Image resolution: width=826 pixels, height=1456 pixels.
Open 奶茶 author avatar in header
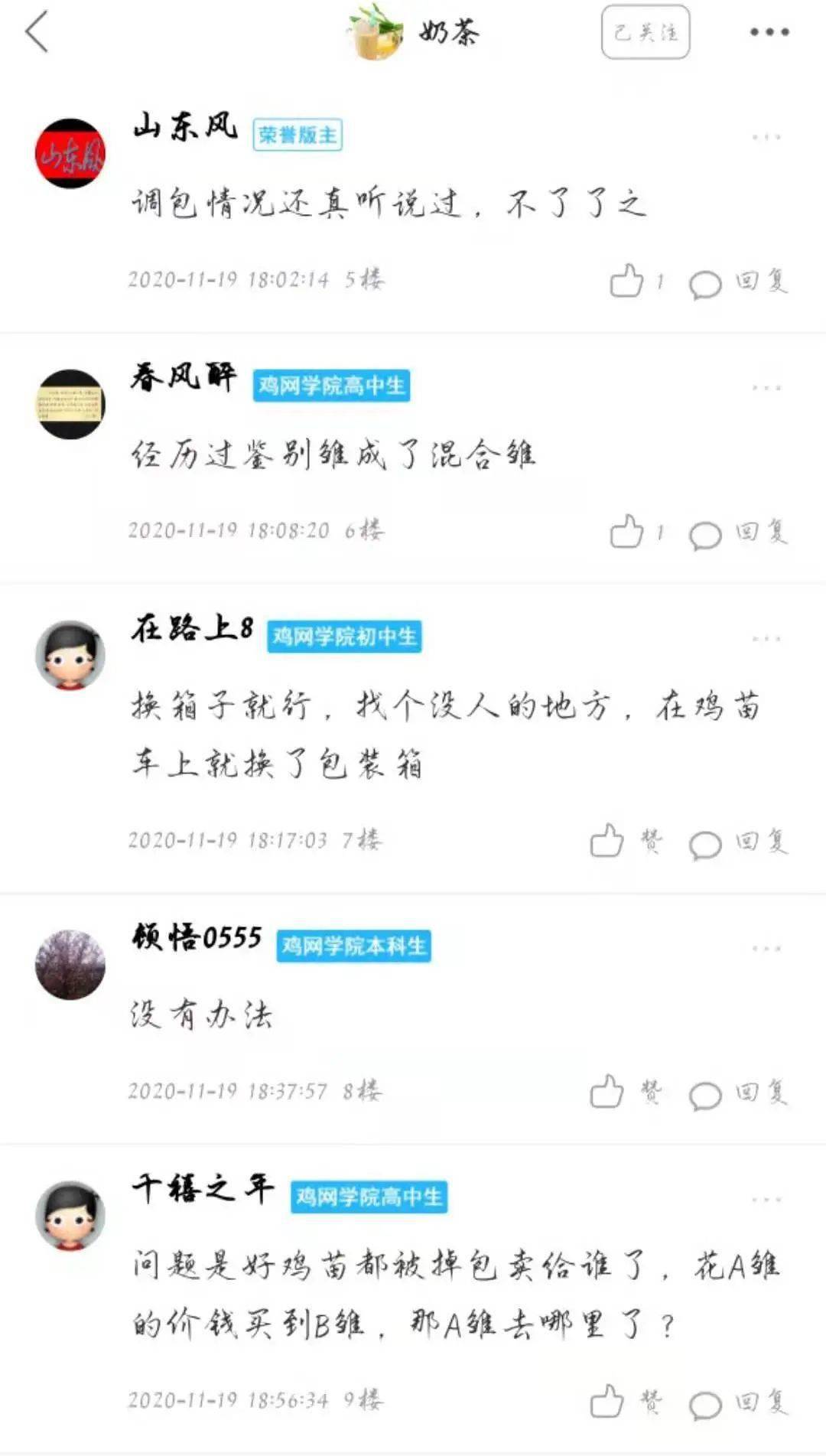[376, 32]
